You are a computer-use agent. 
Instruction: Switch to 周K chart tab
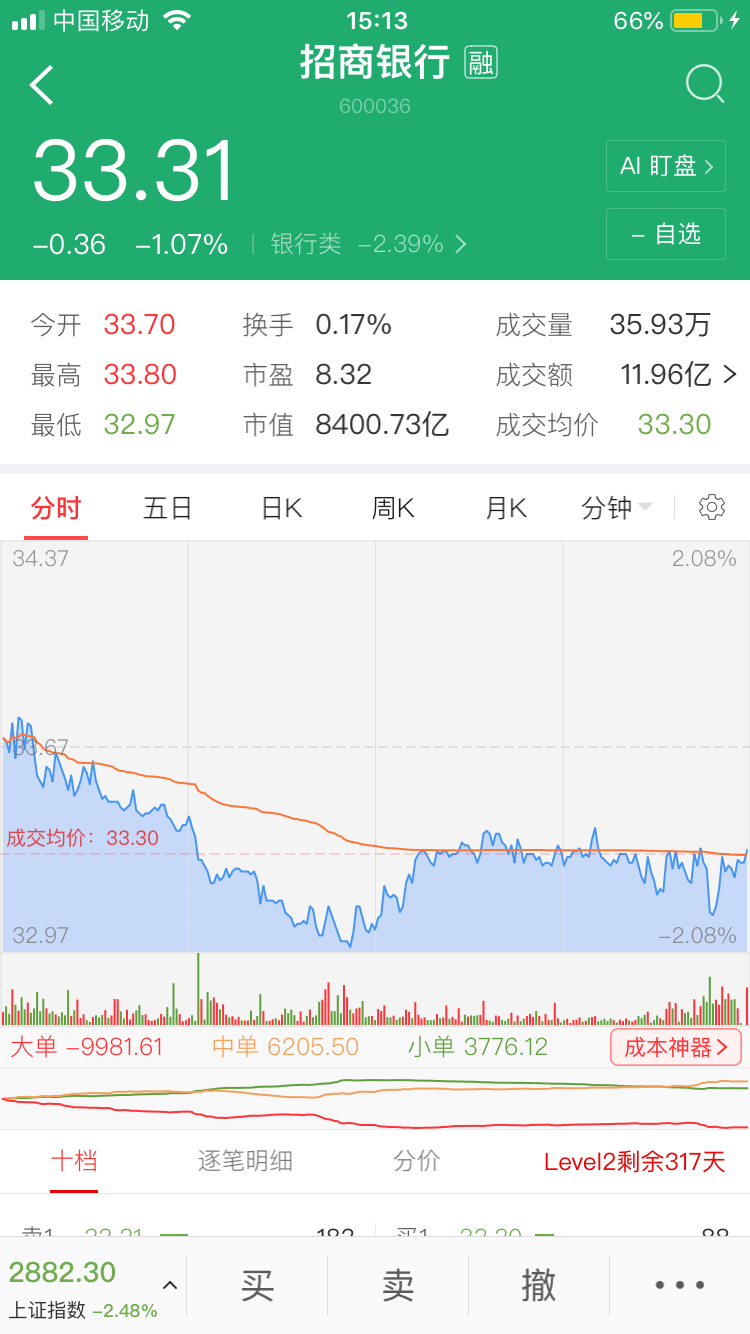click(x=393, y=508)
